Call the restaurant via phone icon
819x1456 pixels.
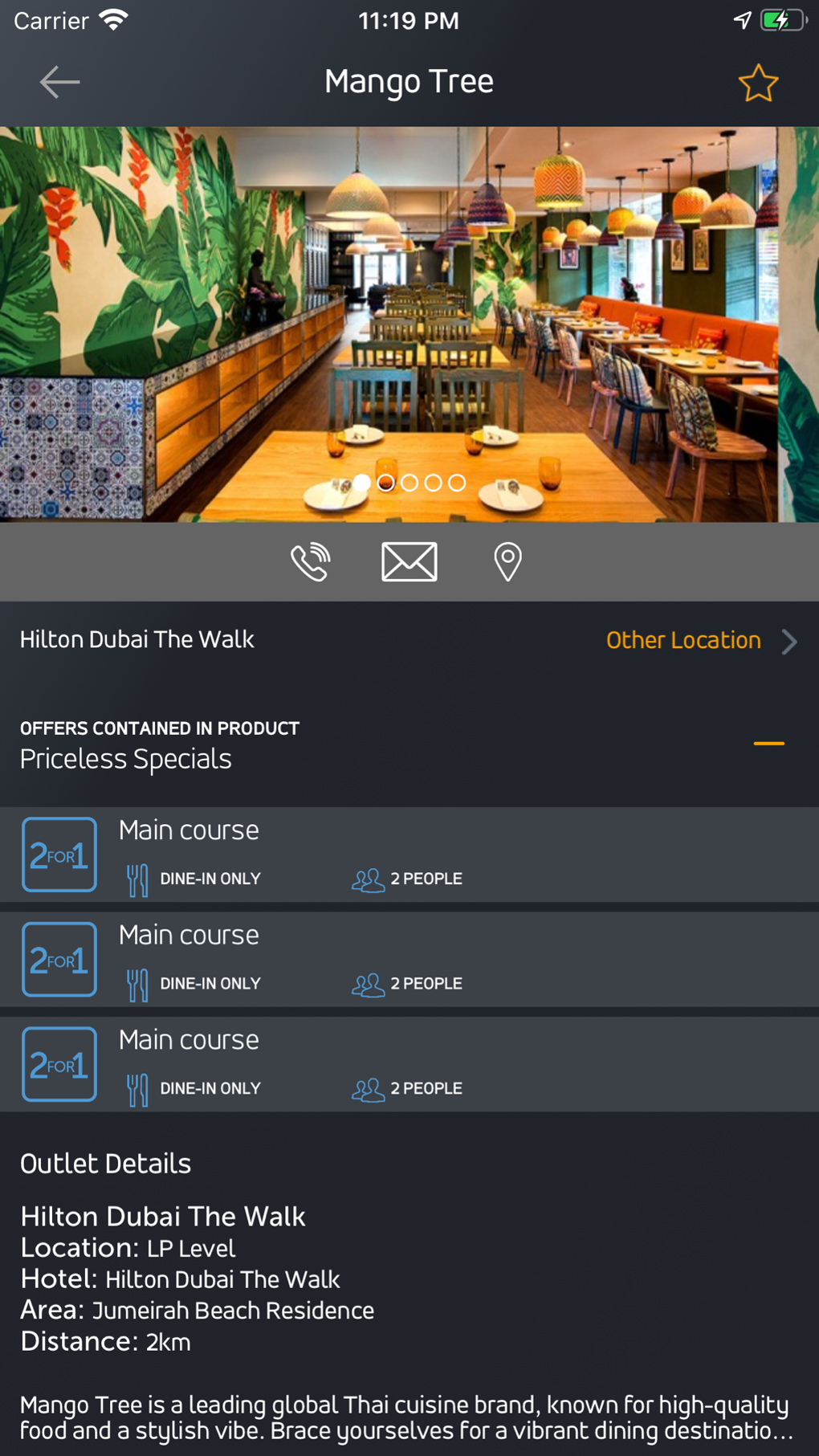pyautogui.click(x=311, y=561)
